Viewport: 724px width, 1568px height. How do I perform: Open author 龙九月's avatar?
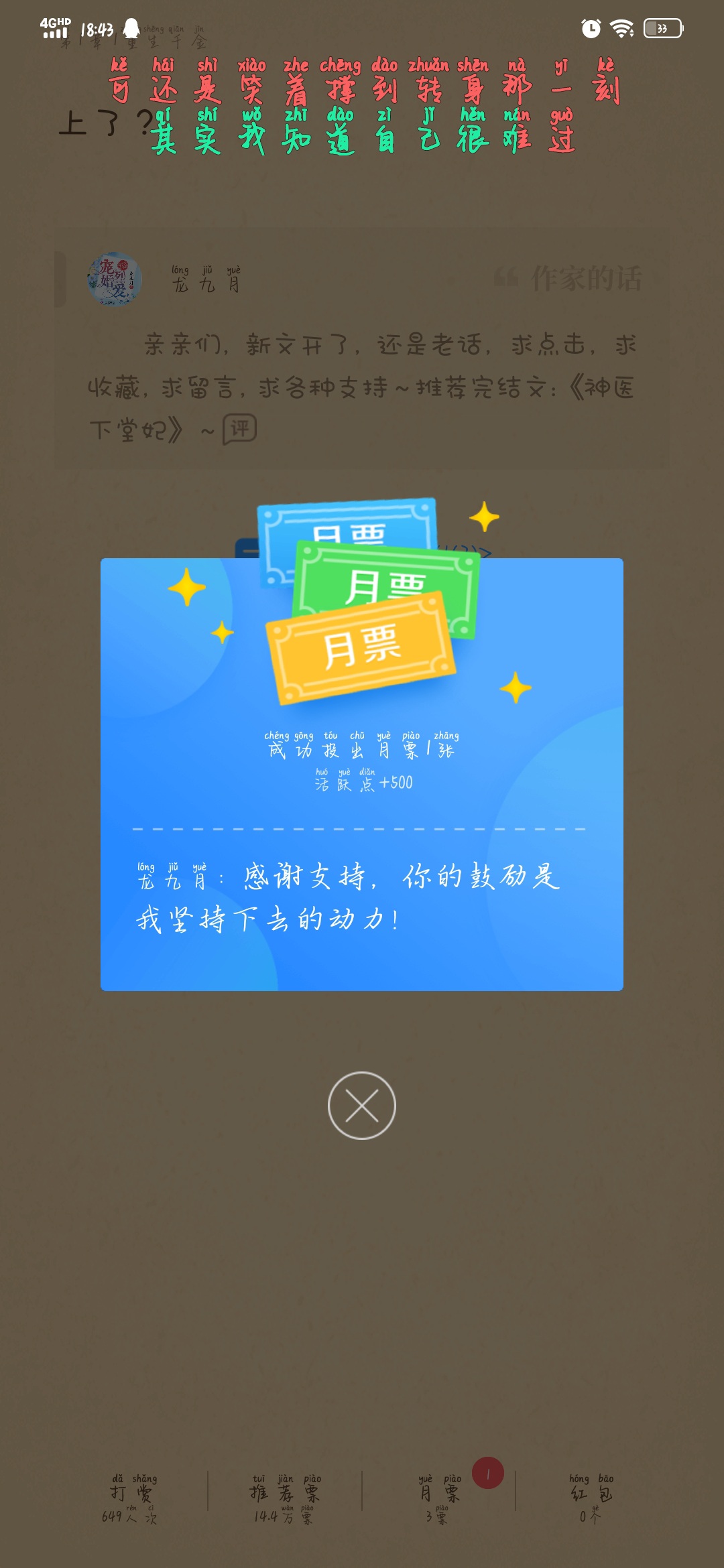click(115, 279)
